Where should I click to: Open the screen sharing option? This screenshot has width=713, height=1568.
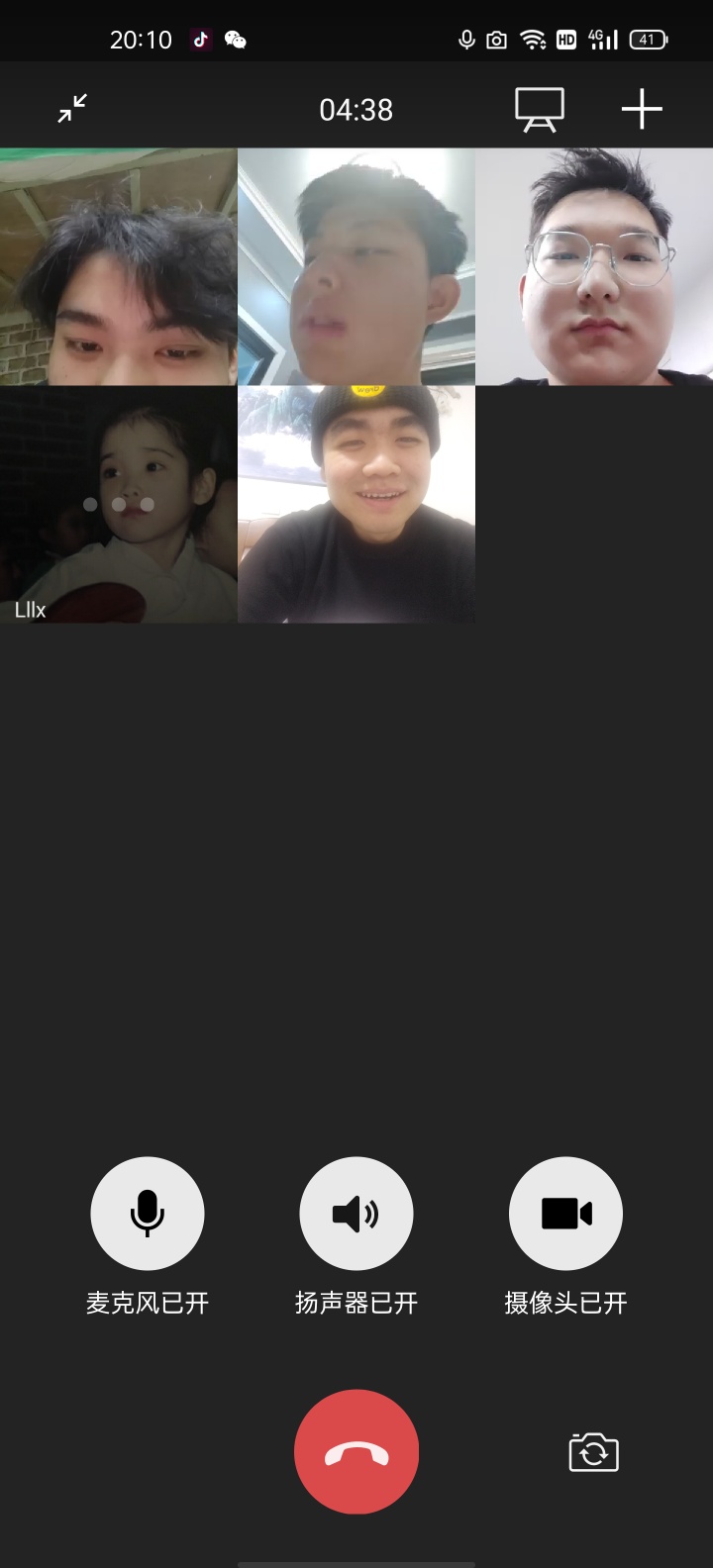[540, 109]
